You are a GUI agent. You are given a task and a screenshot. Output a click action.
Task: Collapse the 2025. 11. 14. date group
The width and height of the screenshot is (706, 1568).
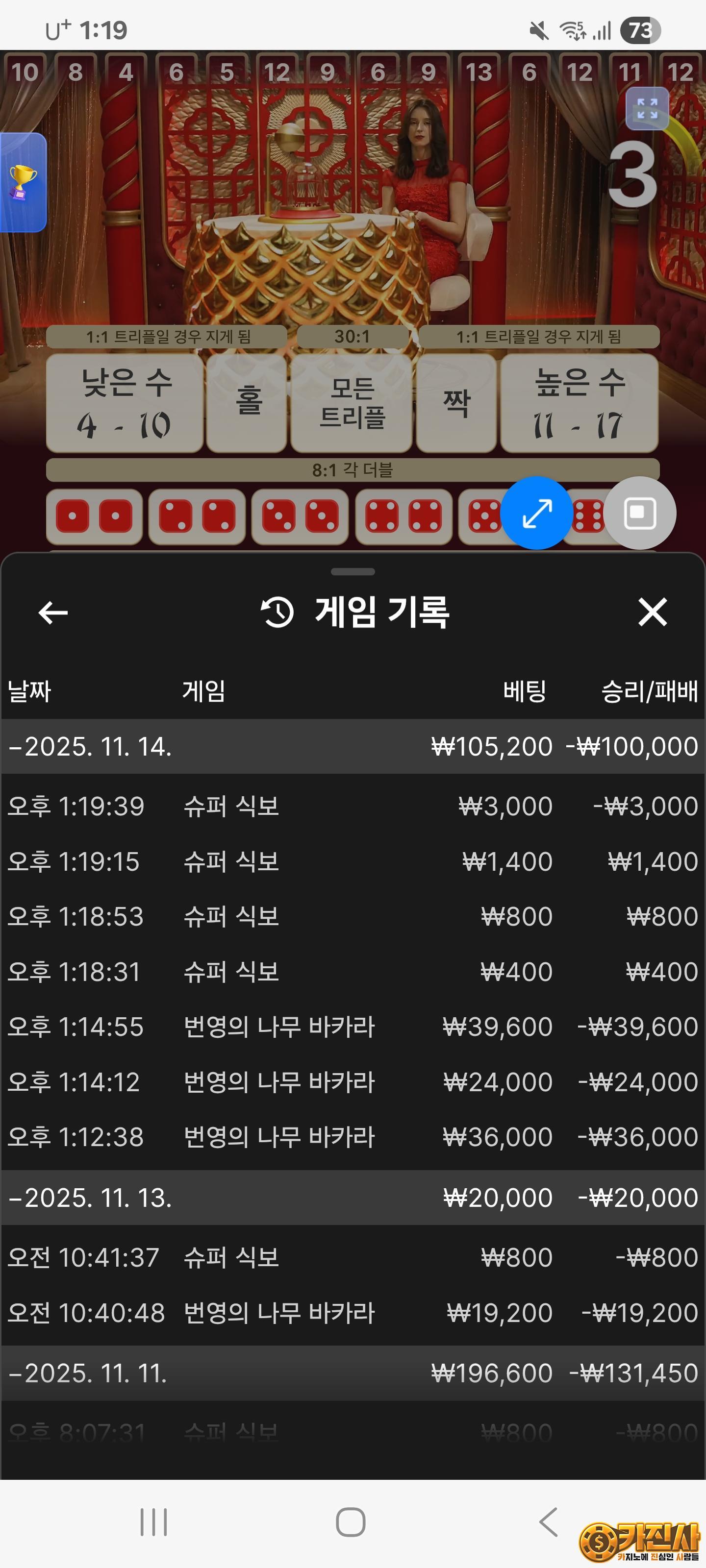point(91,746)
